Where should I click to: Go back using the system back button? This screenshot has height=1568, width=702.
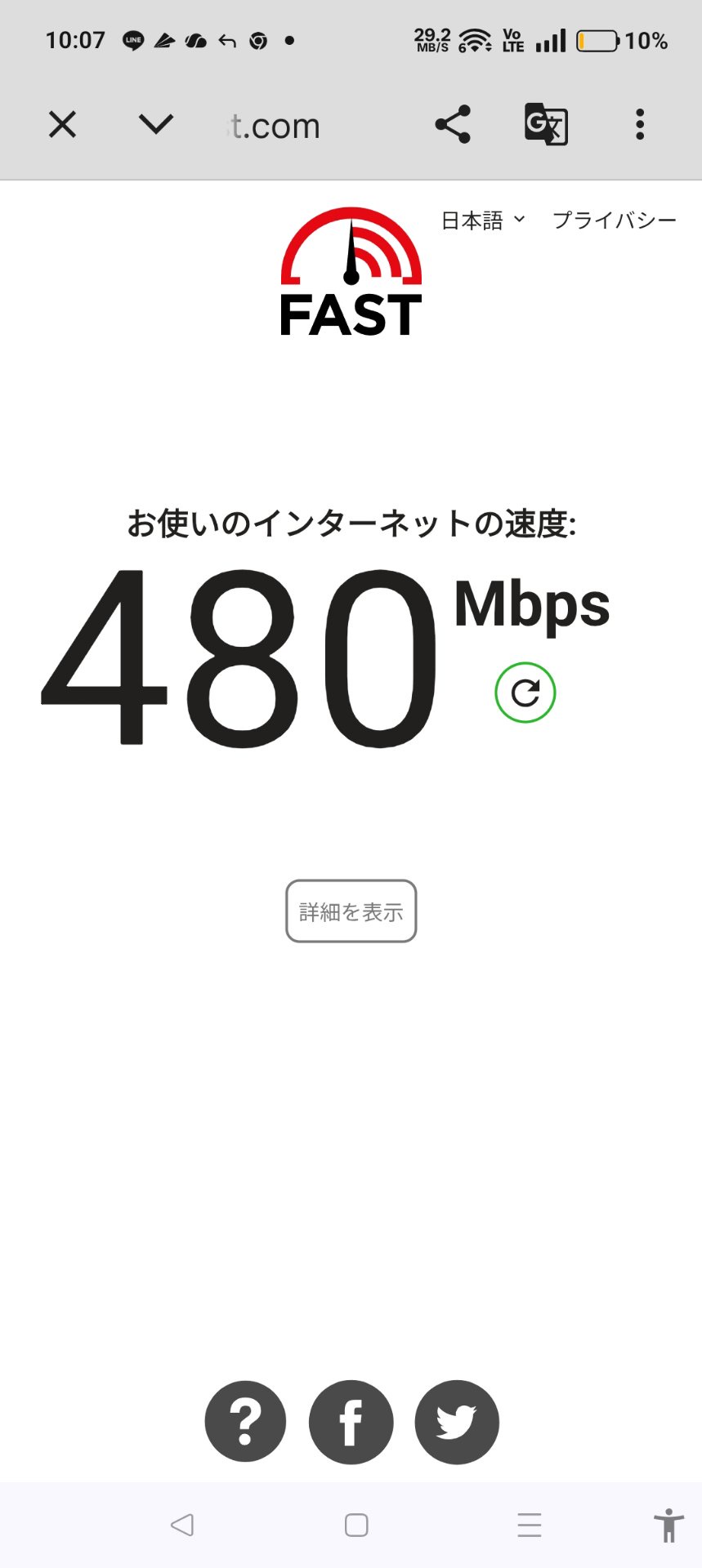[x=182, y=1525]
